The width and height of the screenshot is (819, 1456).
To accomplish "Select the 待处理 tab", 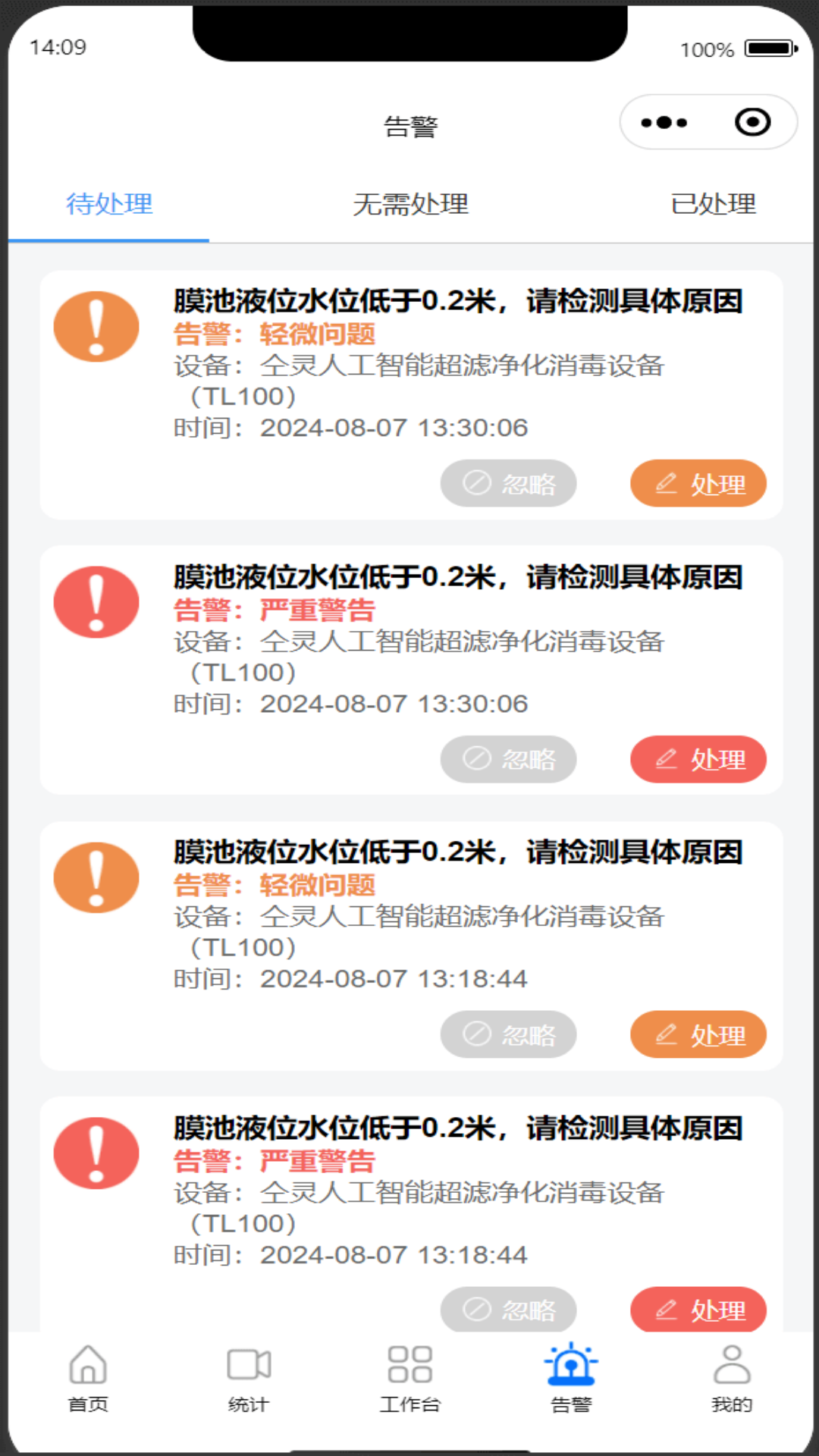I will (x=109, y=204).
